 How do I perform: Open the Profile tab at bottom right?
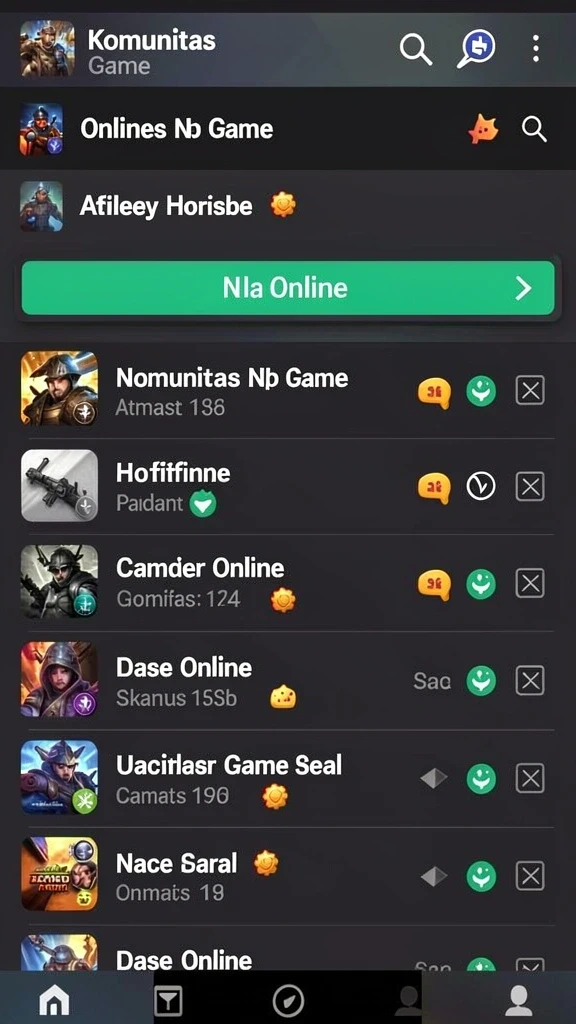519,1000
